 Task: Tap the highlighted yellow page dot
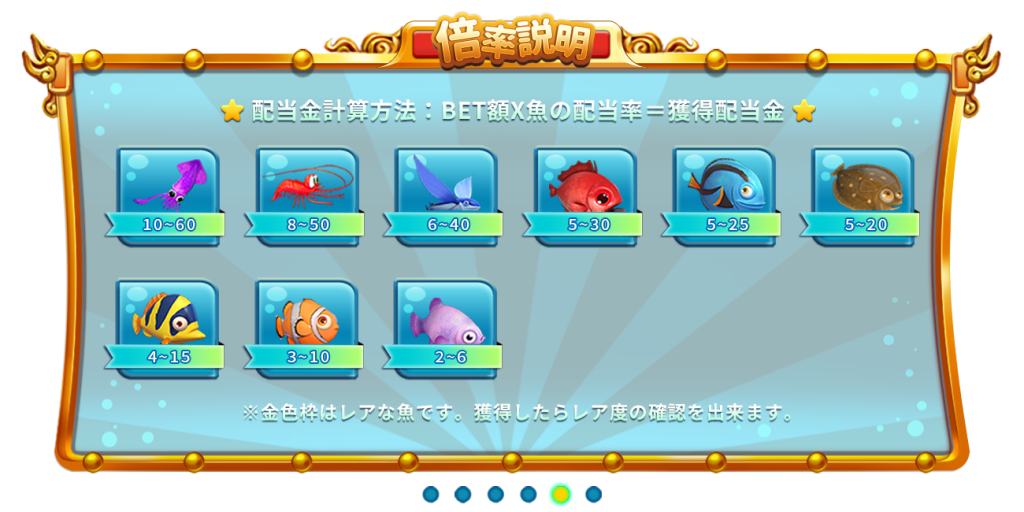561,494
